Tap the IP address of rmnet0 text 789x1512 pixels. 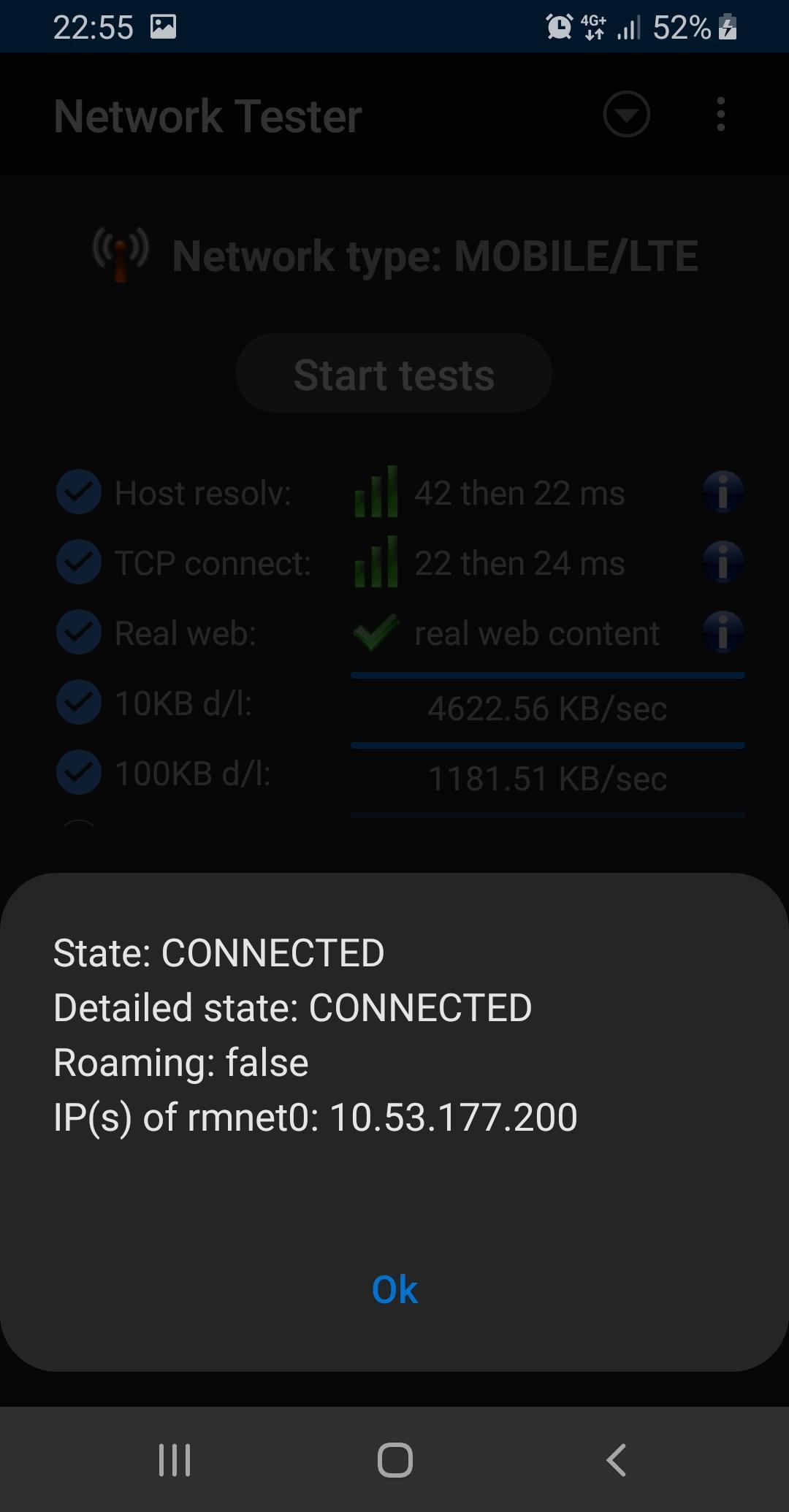(x=314, y=1116)
